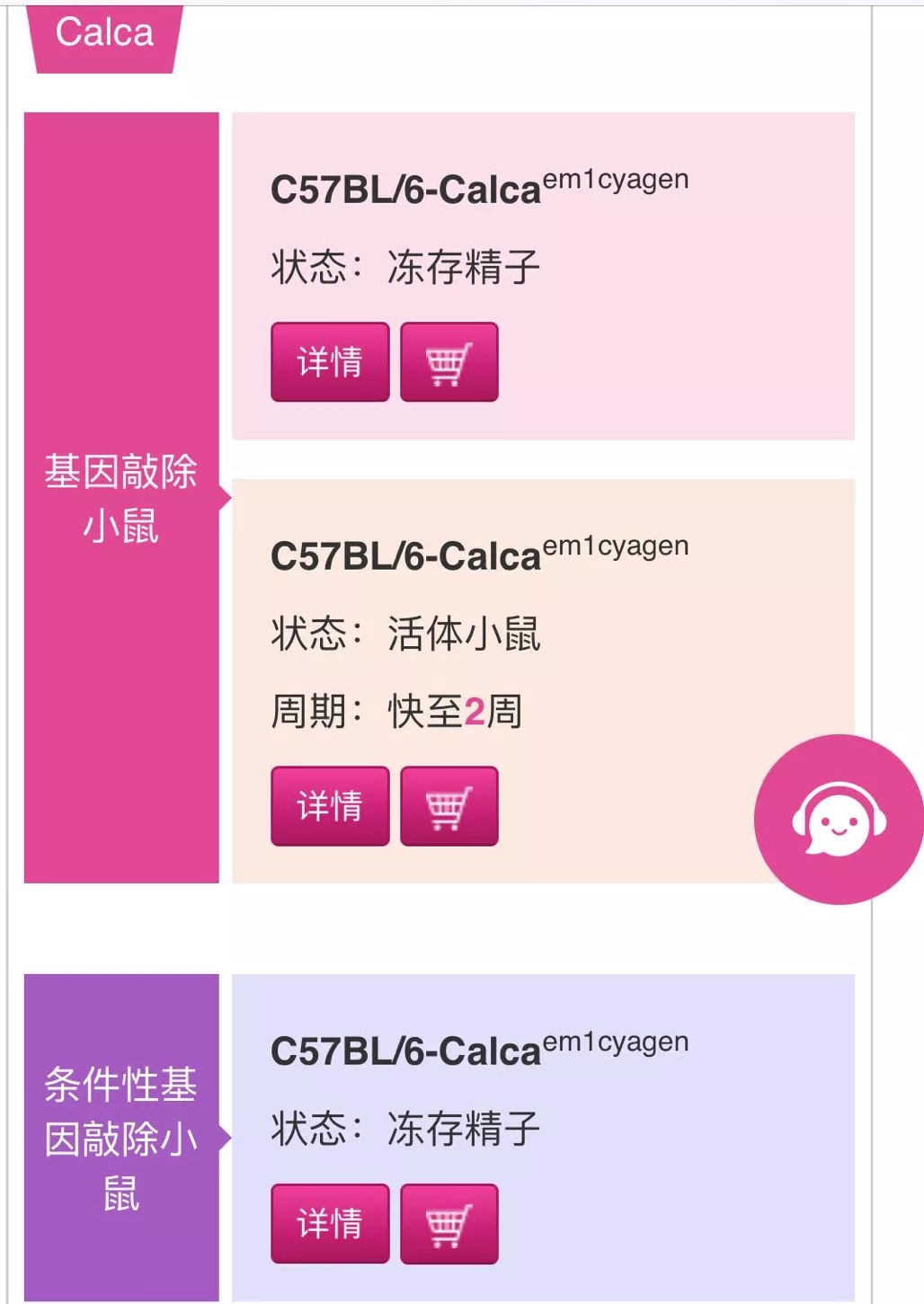The height and width of the screenshot is (1304, 924).
Task: Add the 活体小鼠 product to cart
Action: [449, 806]
